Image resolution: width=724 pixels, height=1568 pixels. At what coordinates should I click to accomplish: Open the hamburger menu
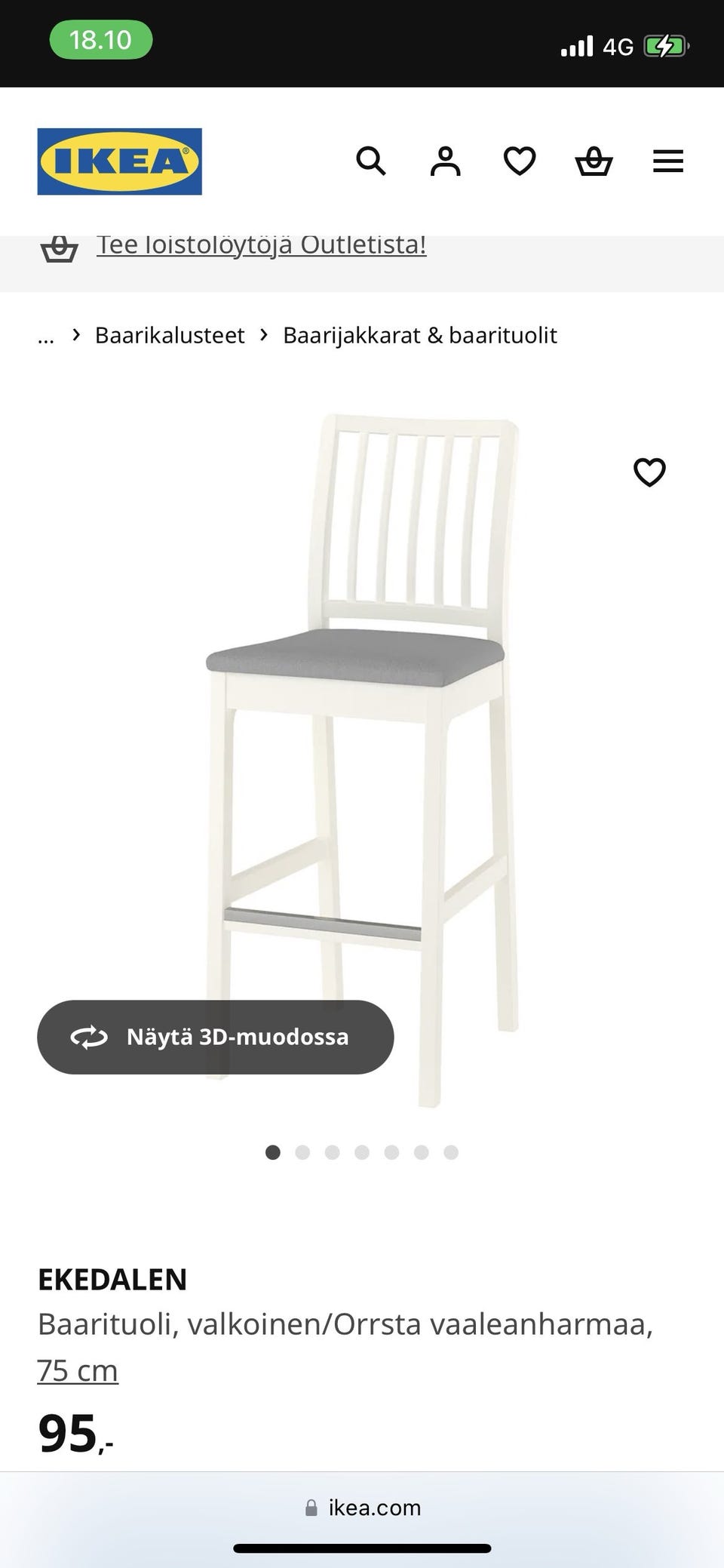(x=667, y=161)
